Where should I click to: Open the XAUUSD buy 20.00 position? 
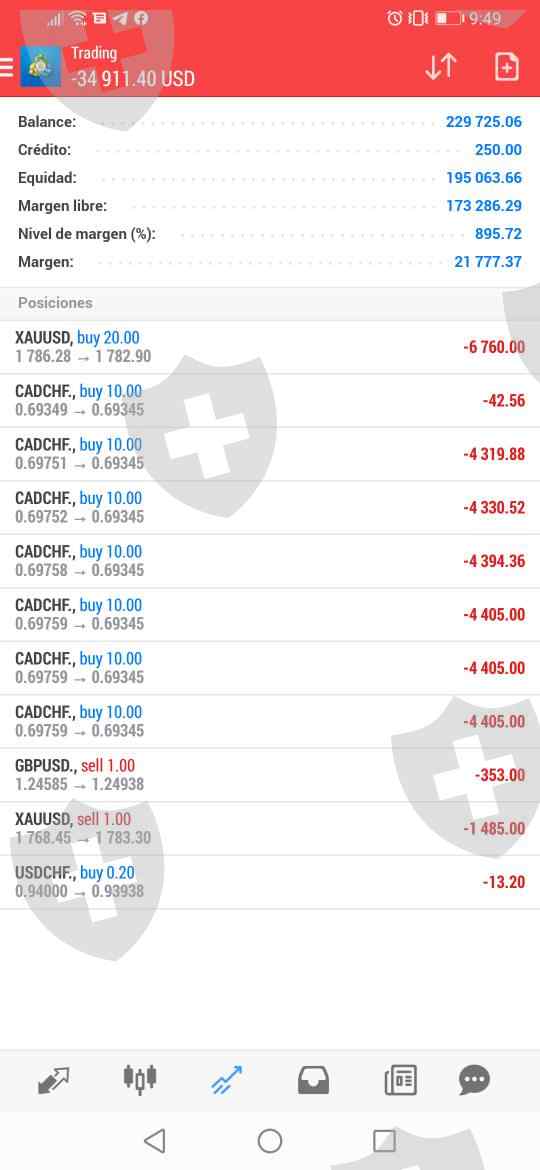pos(270,348)
